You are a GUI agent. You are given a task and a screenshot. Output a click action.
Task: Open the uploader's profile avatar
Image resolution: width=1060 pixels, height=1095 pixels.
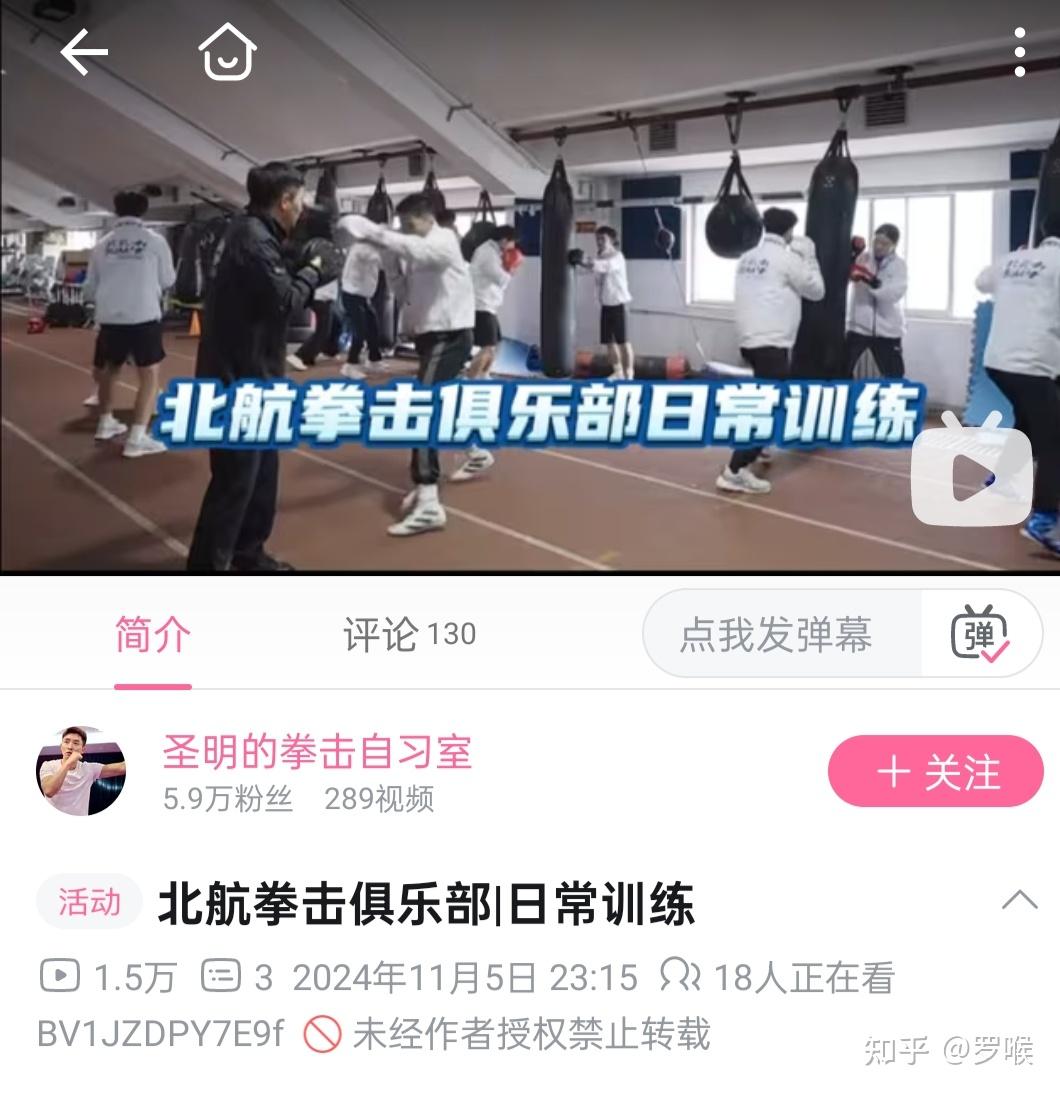point(81,771)
